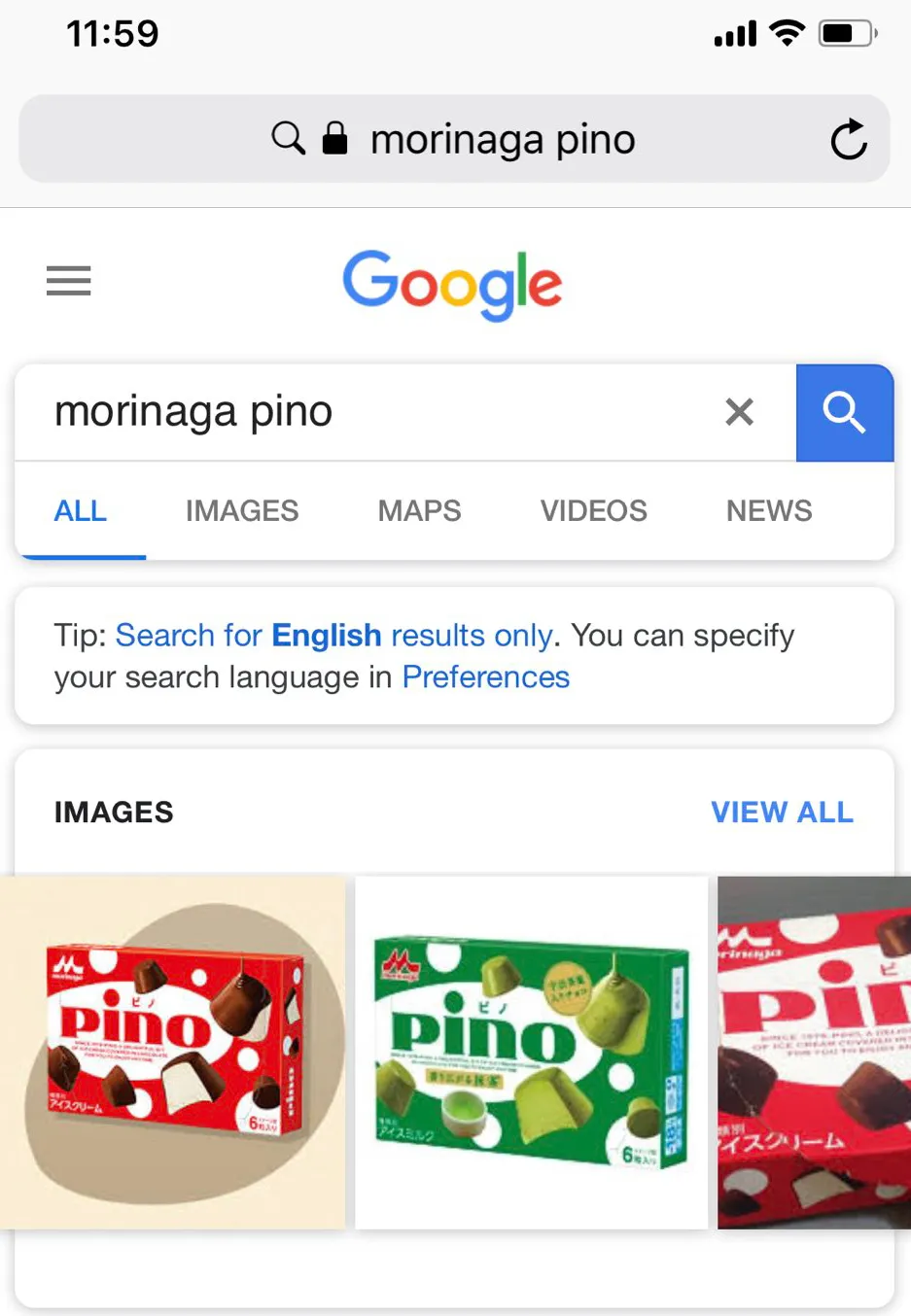Viewport: 911px width, 1316px height.
Task: Reload the page in the browser
Action: click(848, 140)
